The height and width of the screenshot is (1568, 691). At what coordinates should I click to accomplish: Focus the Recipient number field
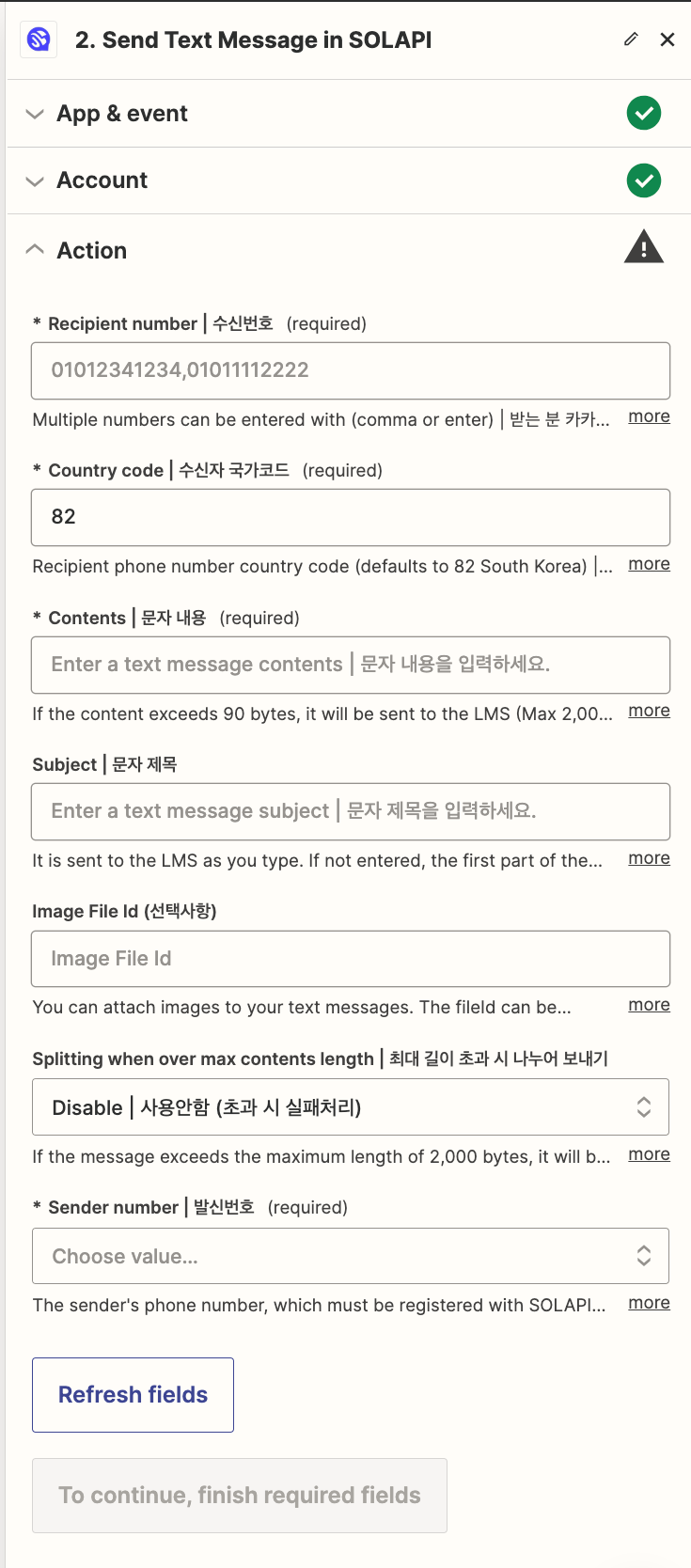(351, 370)
